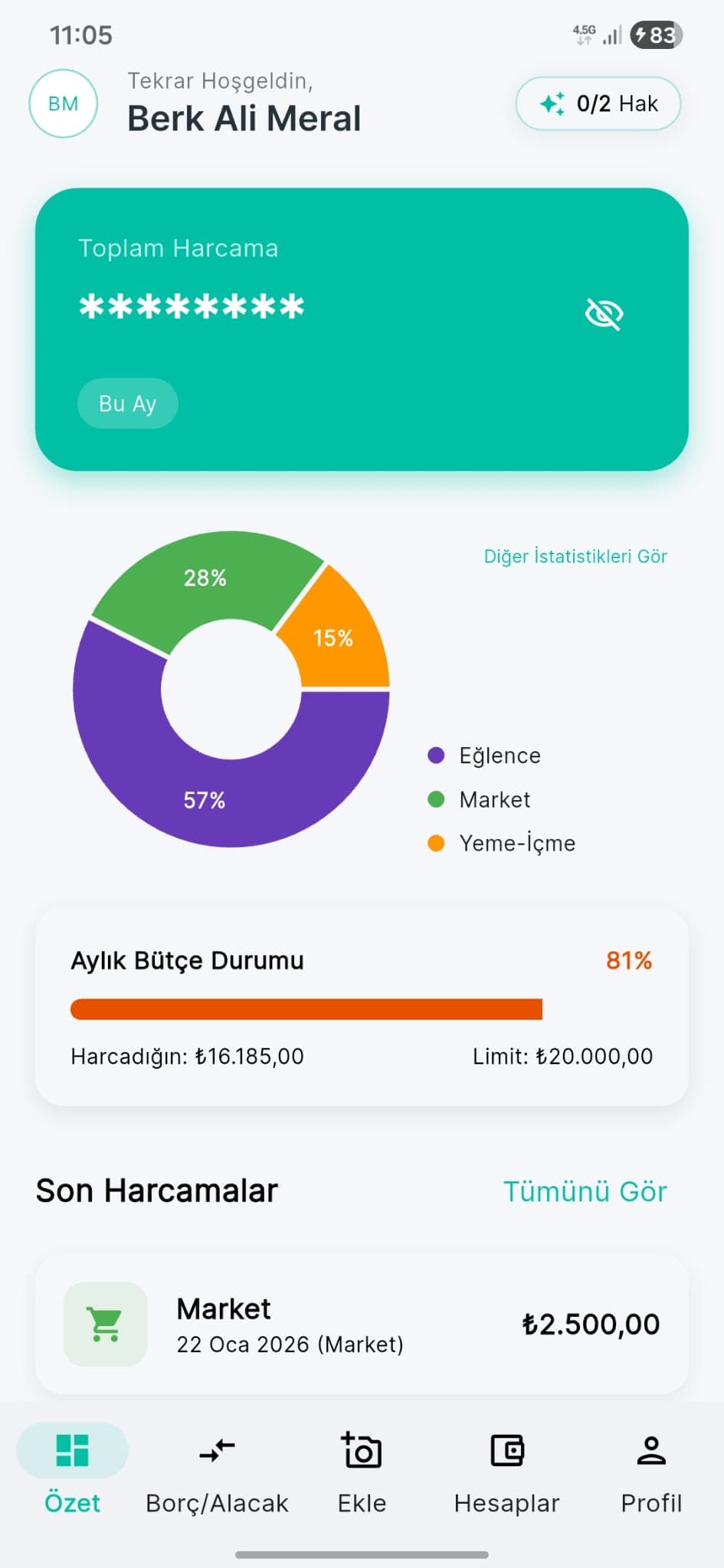Select the Borç/Alacak arrows icon
This screenshot has width=724, height=1568.
(x=217, y=1450)
